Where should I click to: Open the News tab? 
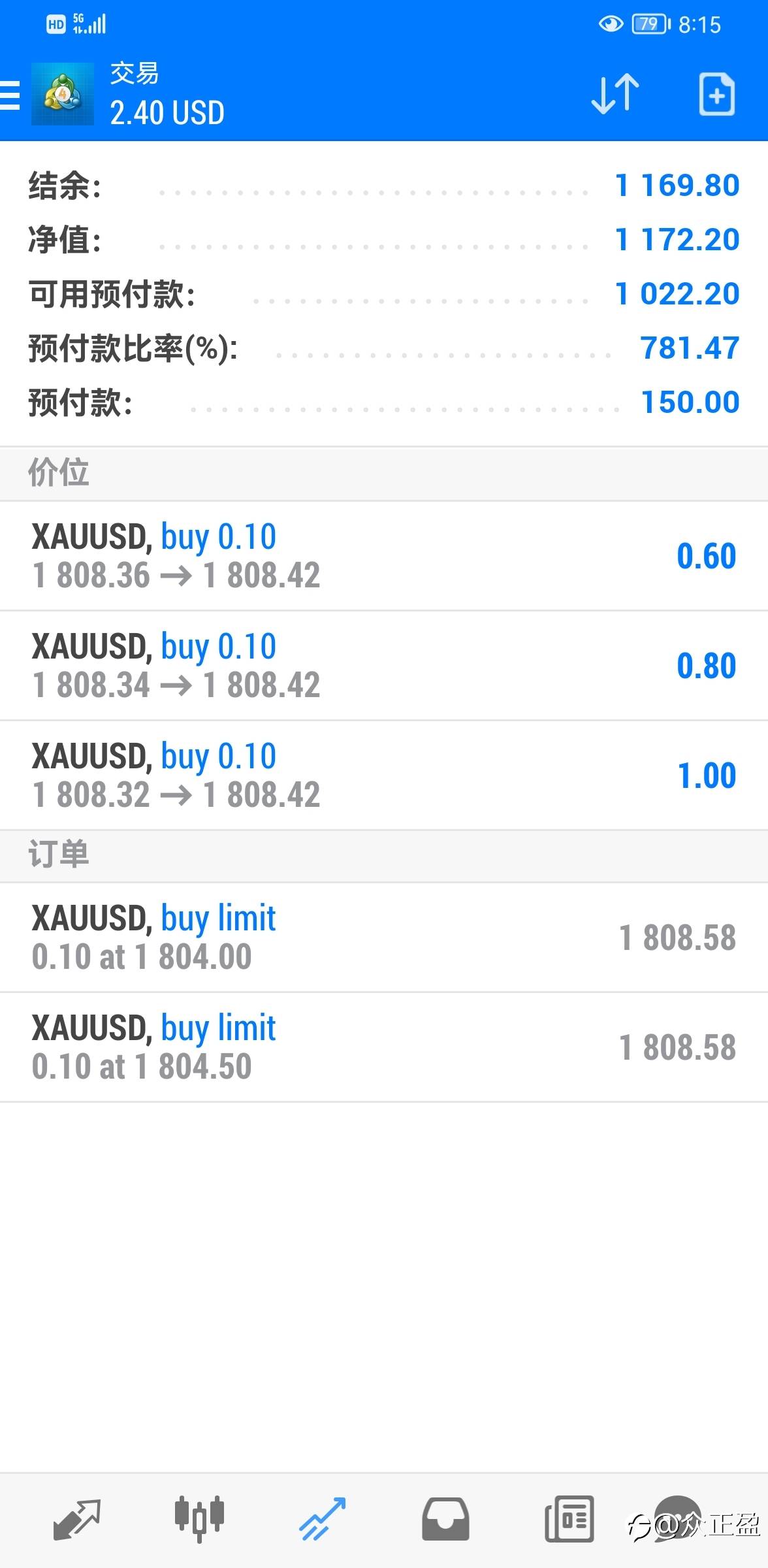[569, 1519]
